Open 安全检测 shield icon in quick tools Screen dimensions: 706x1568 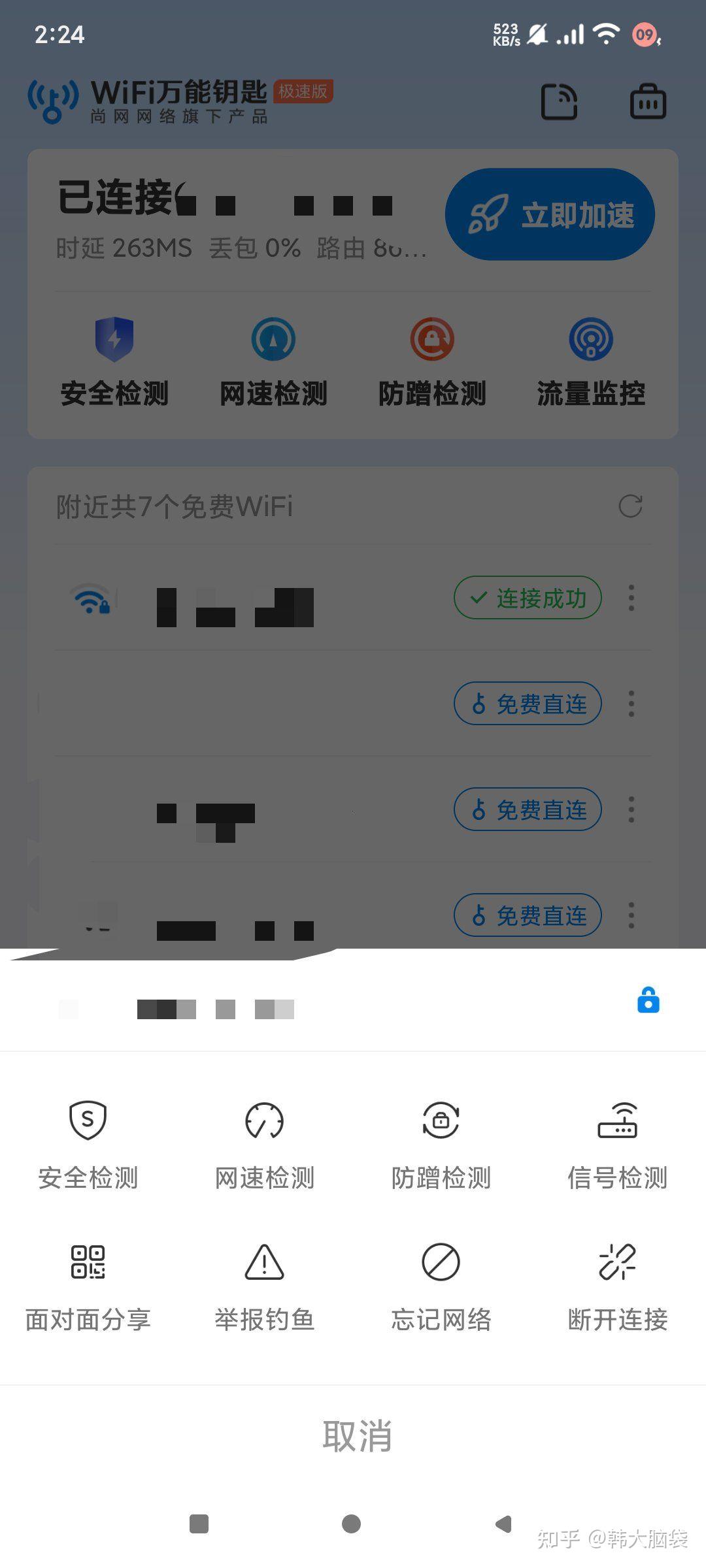click(x=114, y=340)
